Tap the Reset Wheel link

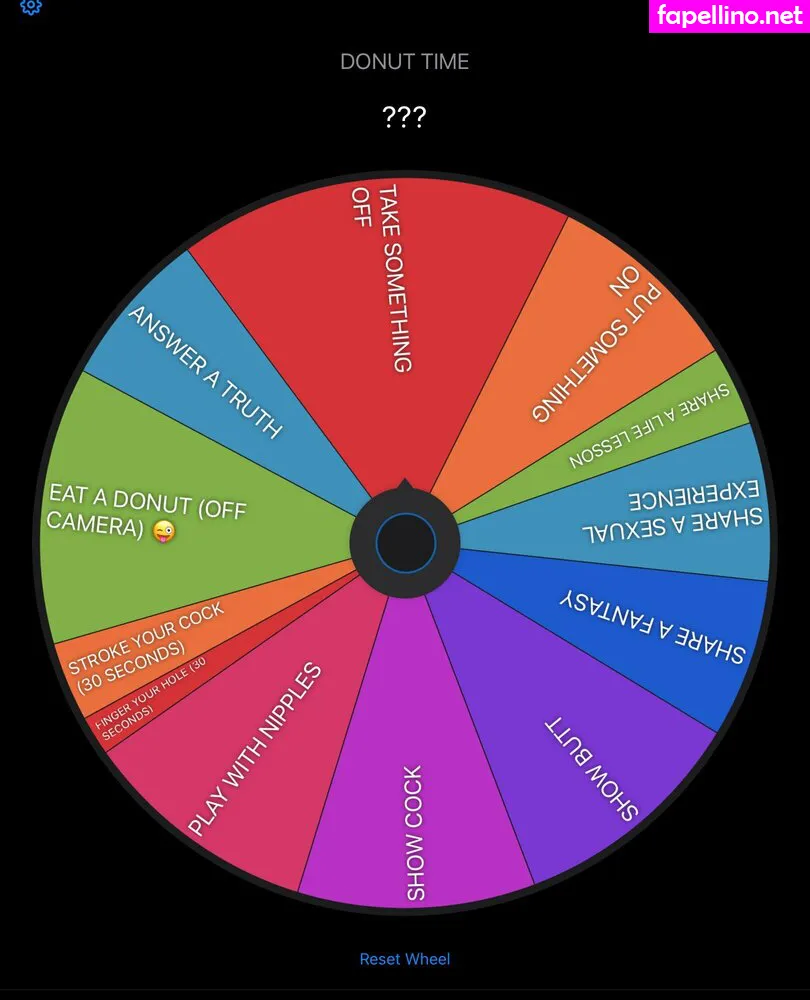click(x=405, y=959)
